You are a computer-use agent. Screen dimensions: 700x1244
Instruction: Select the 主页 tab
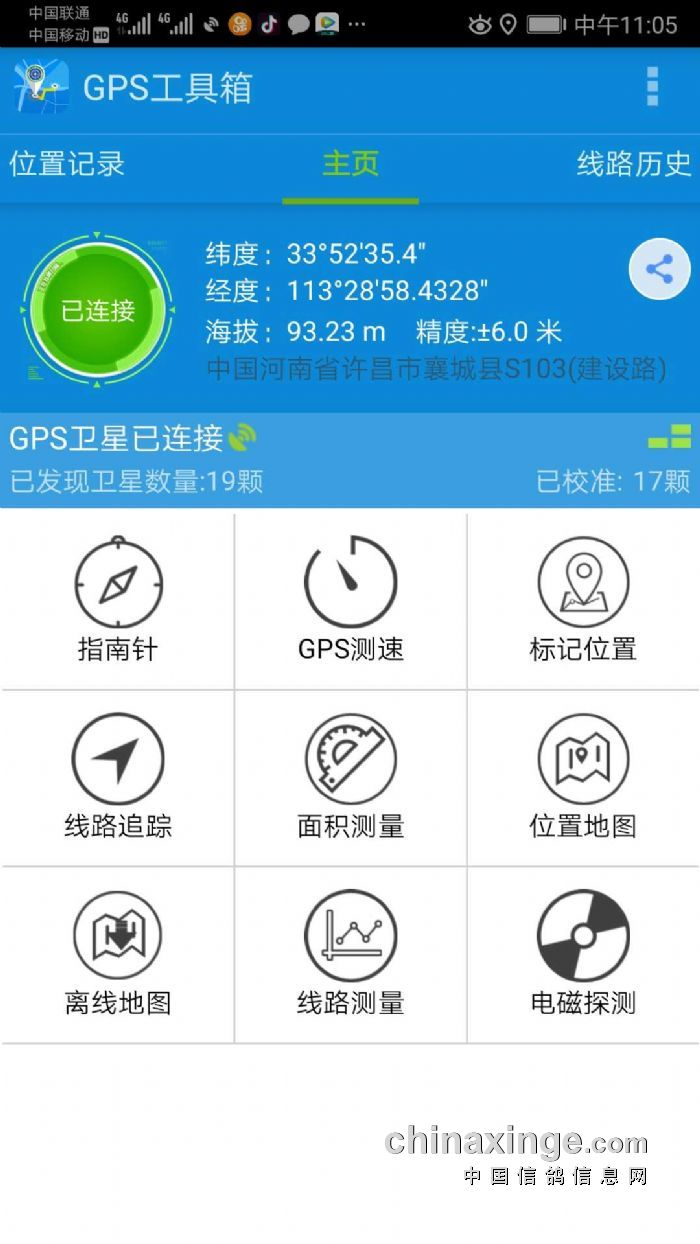coord(350,164)
